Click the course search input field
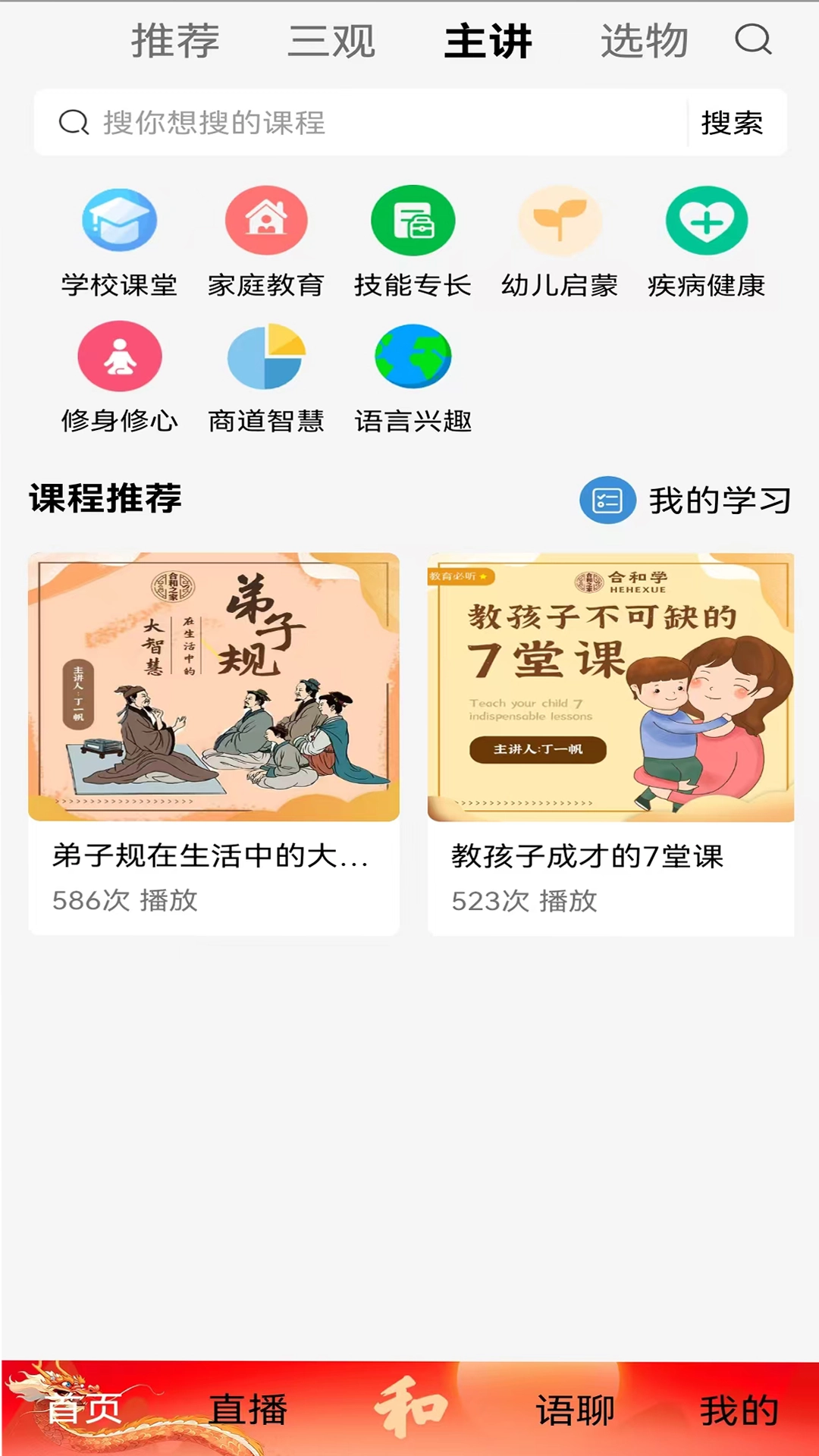This screenshot has width=819, height=1456. coord(341,121)
